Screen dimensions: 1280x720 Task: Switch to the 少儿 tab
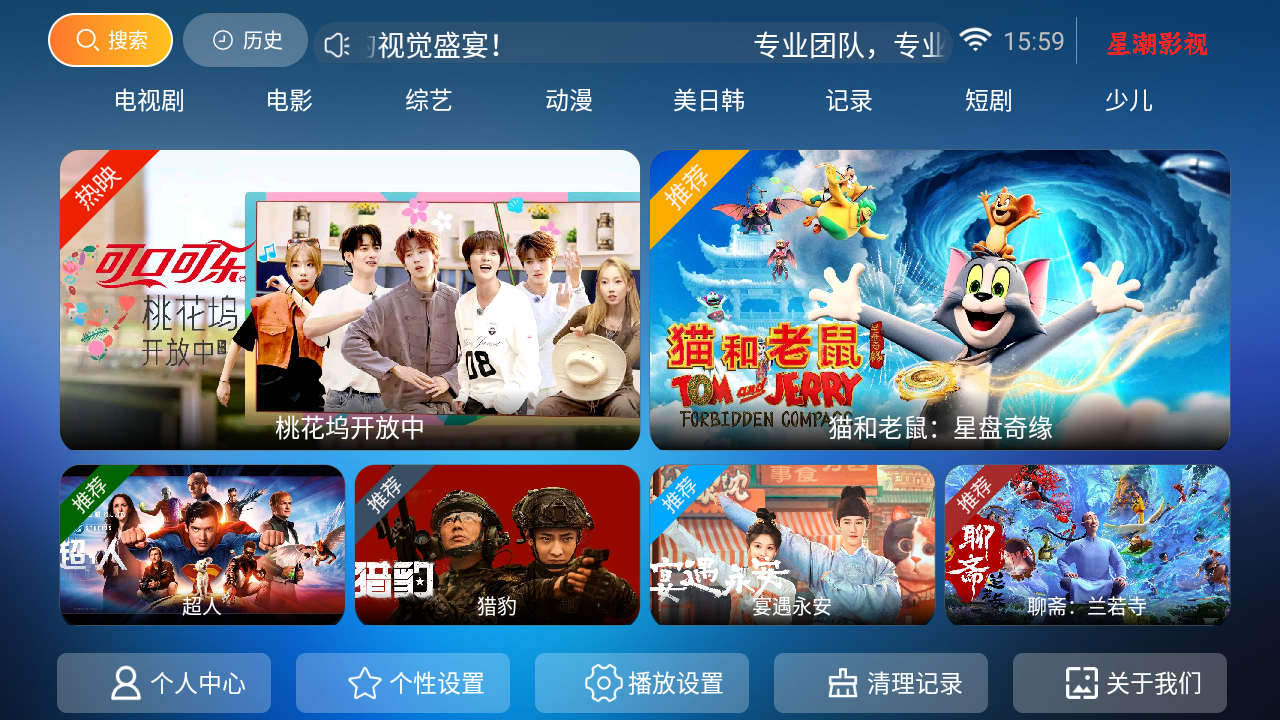pyautogui.click(x=1129, y=100)
